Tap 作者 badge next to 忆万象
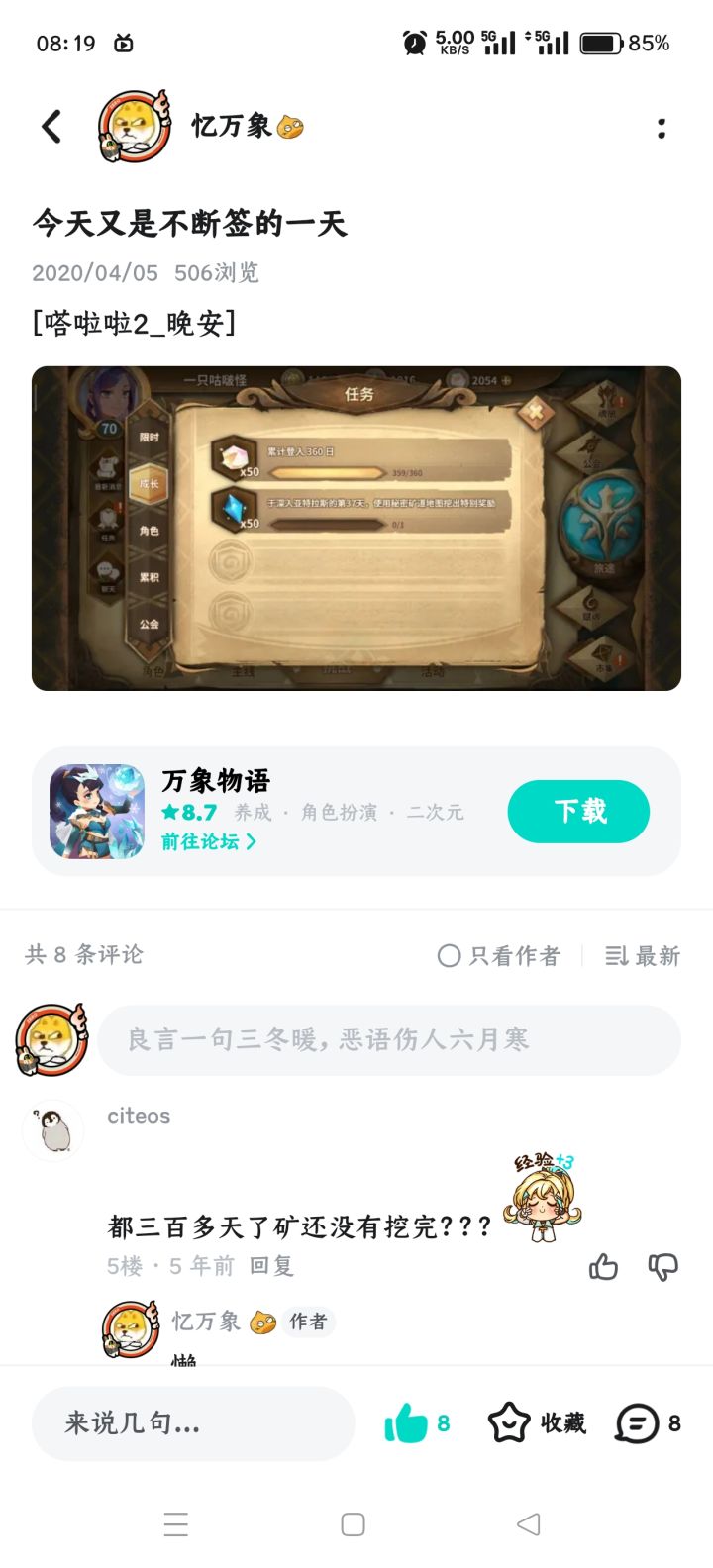The width and height of the screenshot is (713, 1568). 307,1322
